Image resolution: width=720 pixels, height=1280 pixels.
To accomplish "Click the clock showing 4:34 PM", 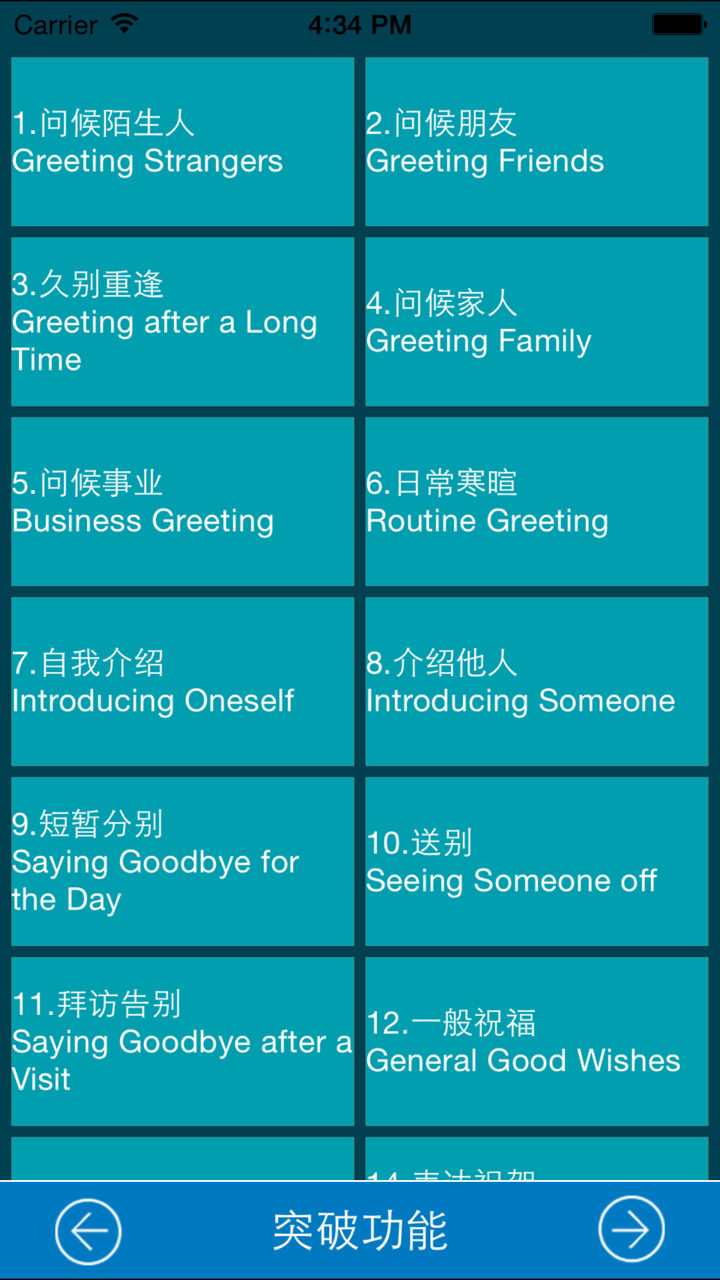I will click(359, 24).
